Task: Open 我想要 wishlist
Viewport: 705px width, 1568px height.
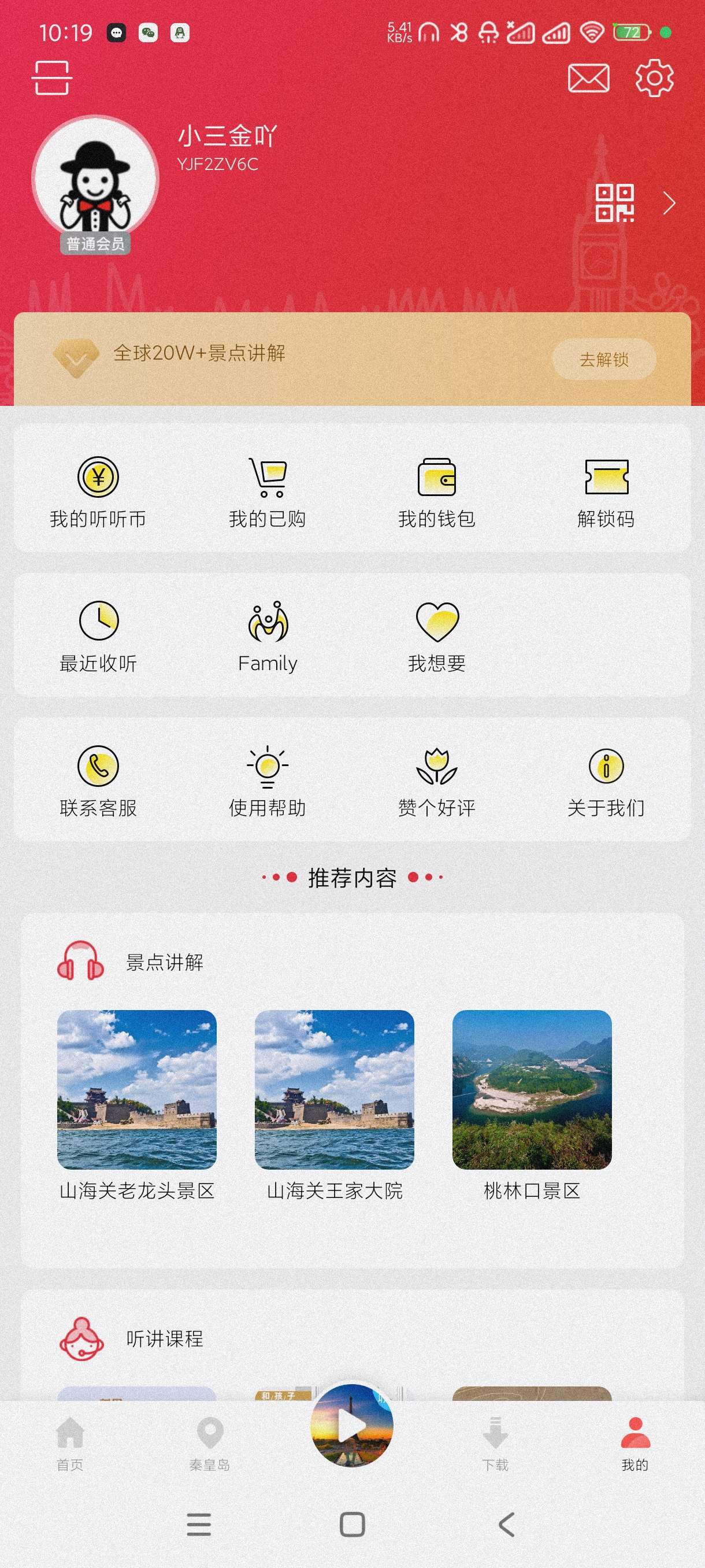Action: pos(436,636)
